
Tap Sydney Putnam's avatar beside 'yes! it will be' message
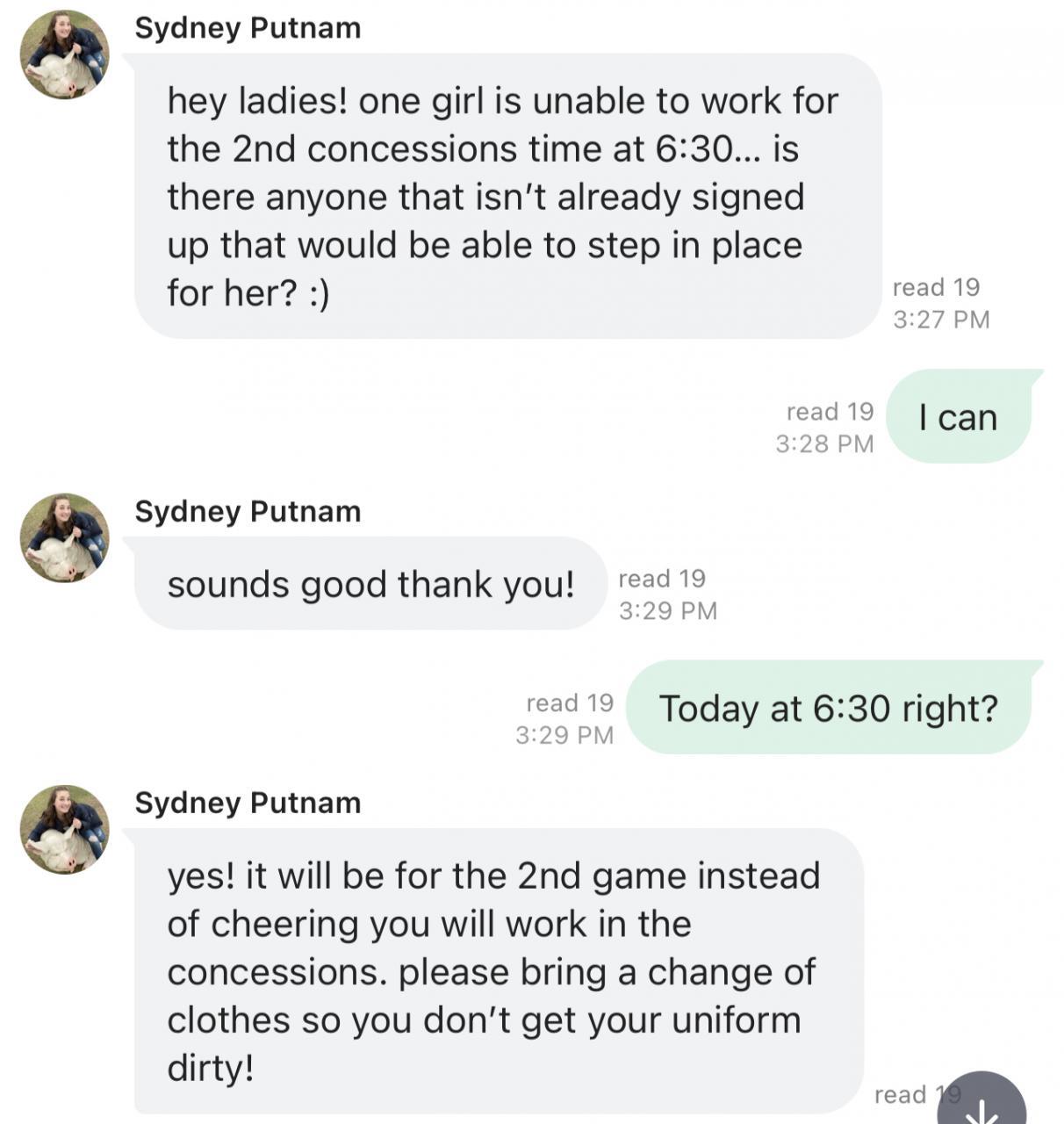click(x=65, y=829)
